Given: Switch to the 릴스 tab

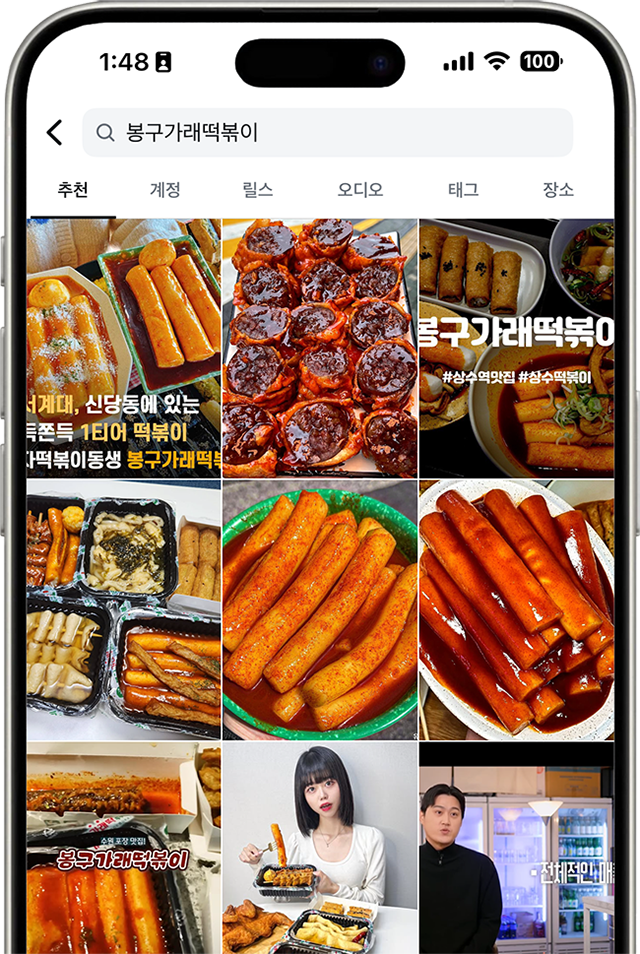Looking at the screenshot, I should (x=258, y=189).
